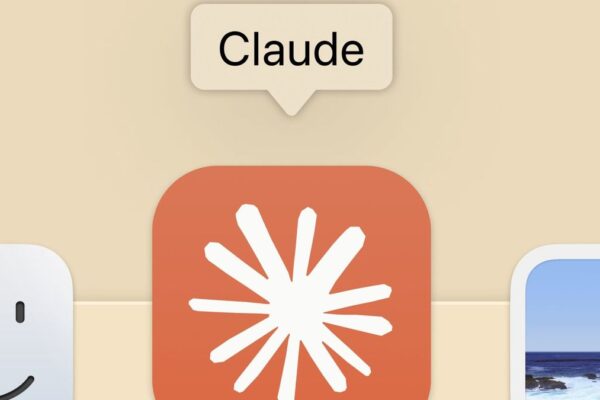This screenshot has height=400, width=600.
Task: Open the Claude app icon
Action: (x=291, y=290)
